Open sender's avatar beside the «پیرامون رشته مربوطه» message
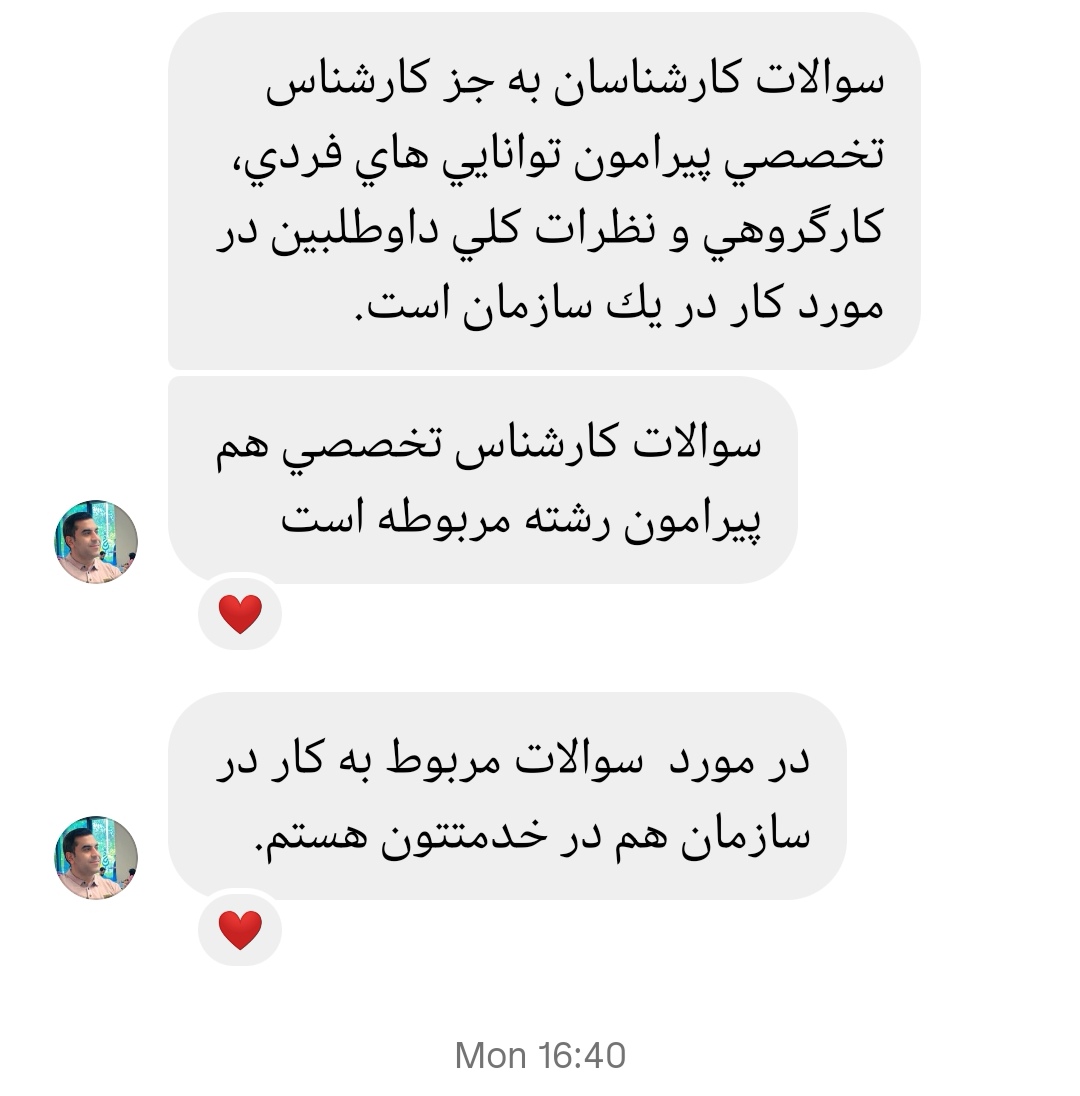The width and height of the screenshot is (1080, 1096). click(x=95, y=542)
